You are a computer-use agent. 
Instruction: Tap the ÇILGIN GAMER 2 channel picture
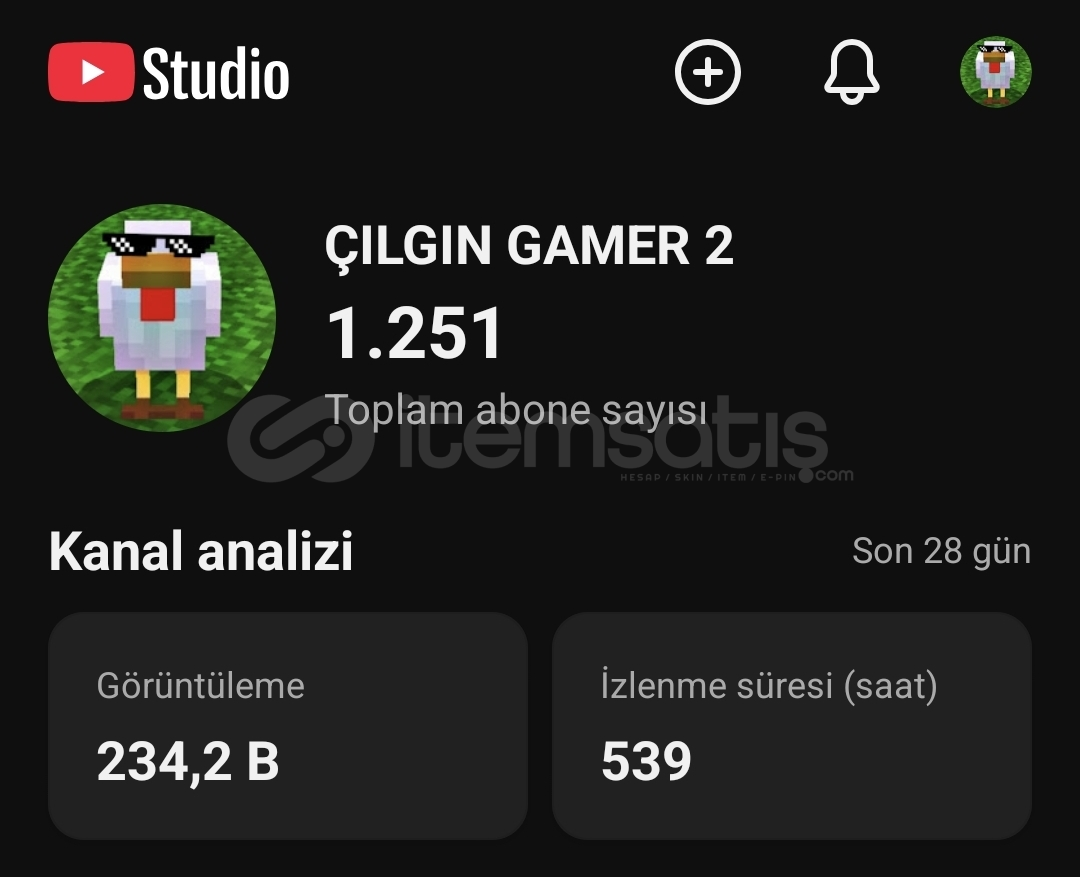[162, 318]
